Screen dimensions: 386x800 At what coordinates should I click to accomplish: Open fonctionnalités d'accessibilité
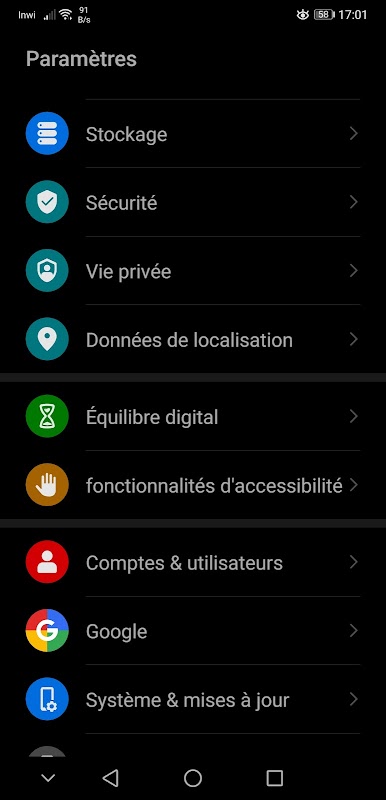pos(193,485)
